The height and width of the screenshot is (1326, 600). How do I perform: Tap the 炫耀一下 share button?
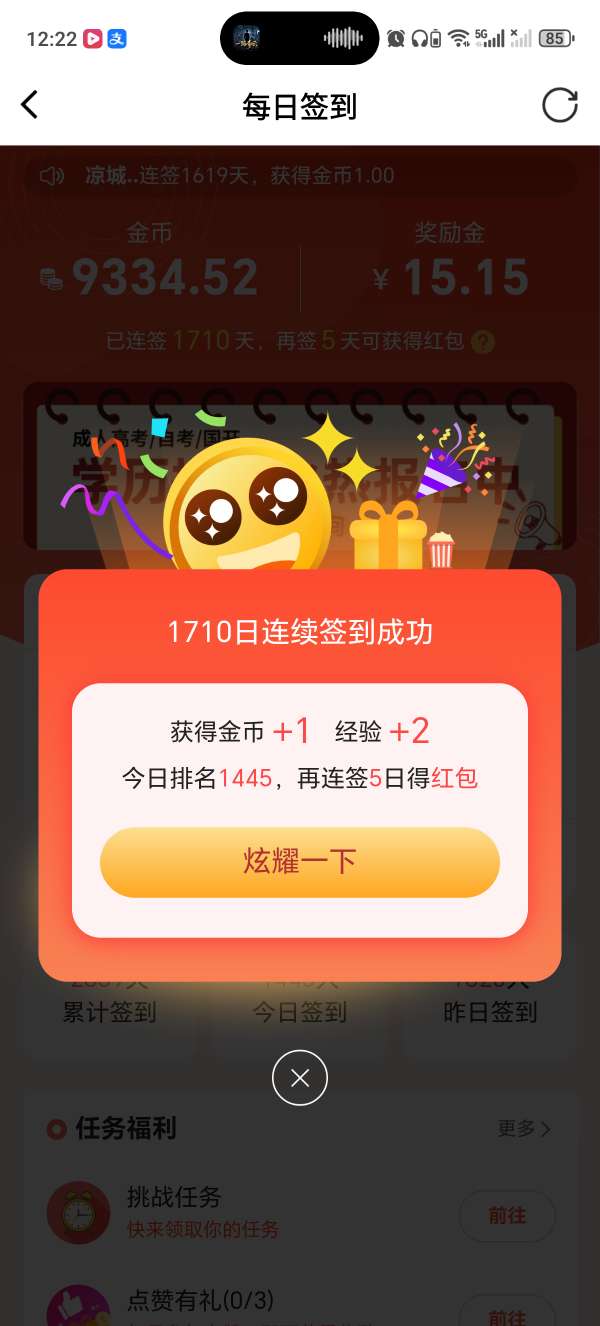299,862
